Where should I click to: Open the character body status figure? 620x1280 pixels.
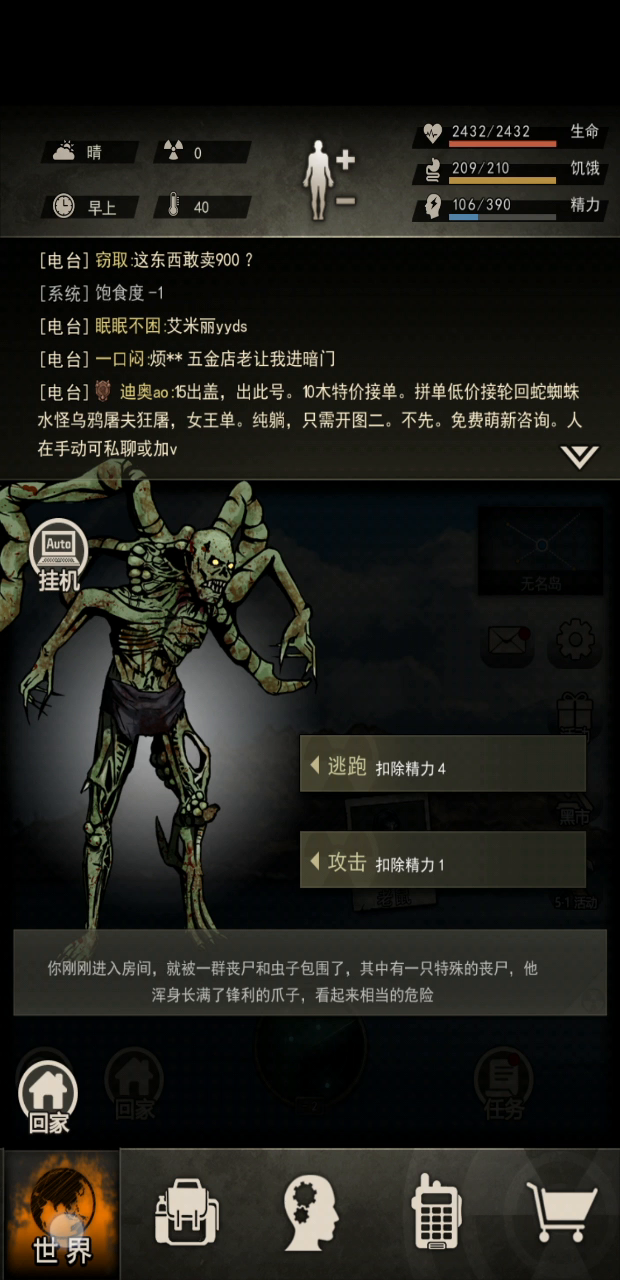pyautogui.click(x=316, y=180)
